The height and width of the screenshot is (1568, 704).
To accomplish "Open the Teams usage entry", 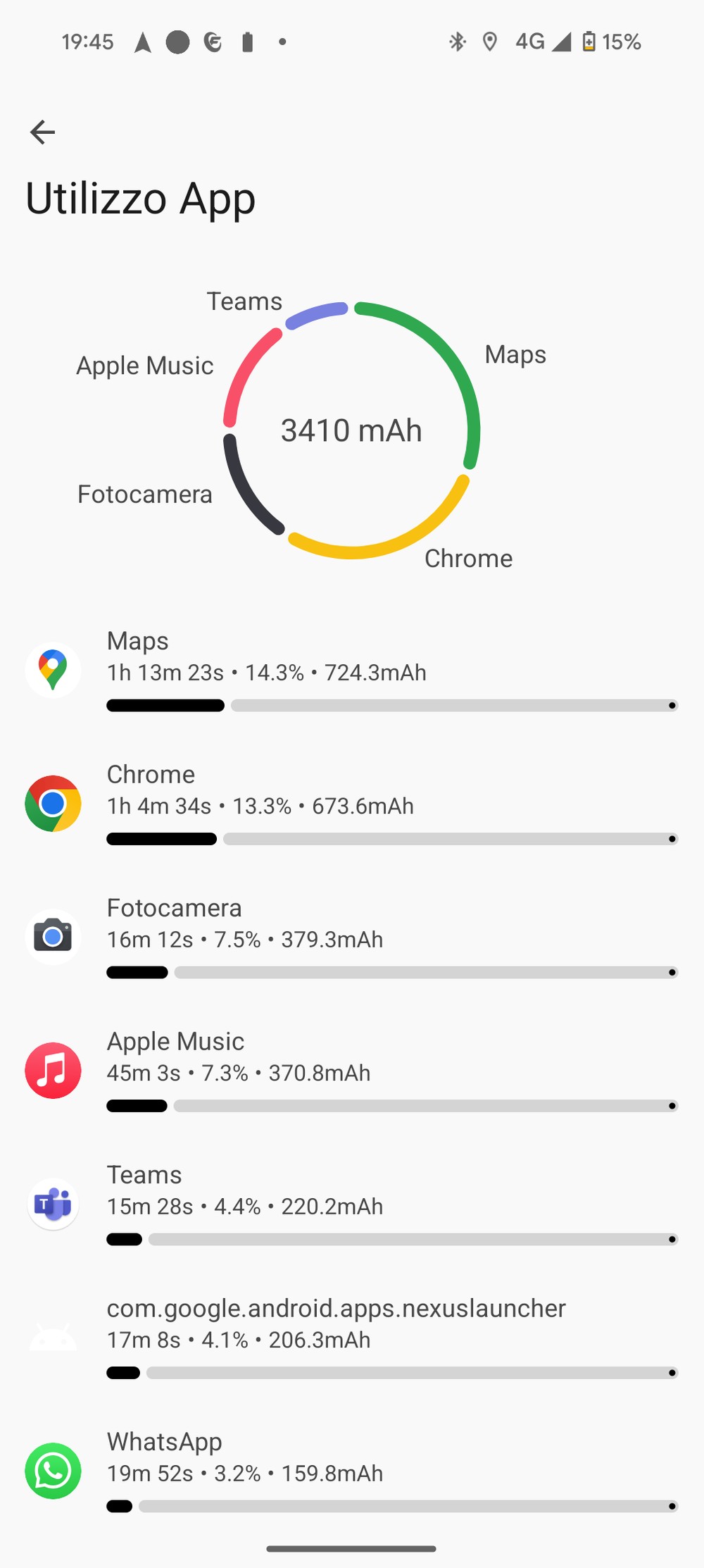I will pyautogui.click(x=352, y=1204).
